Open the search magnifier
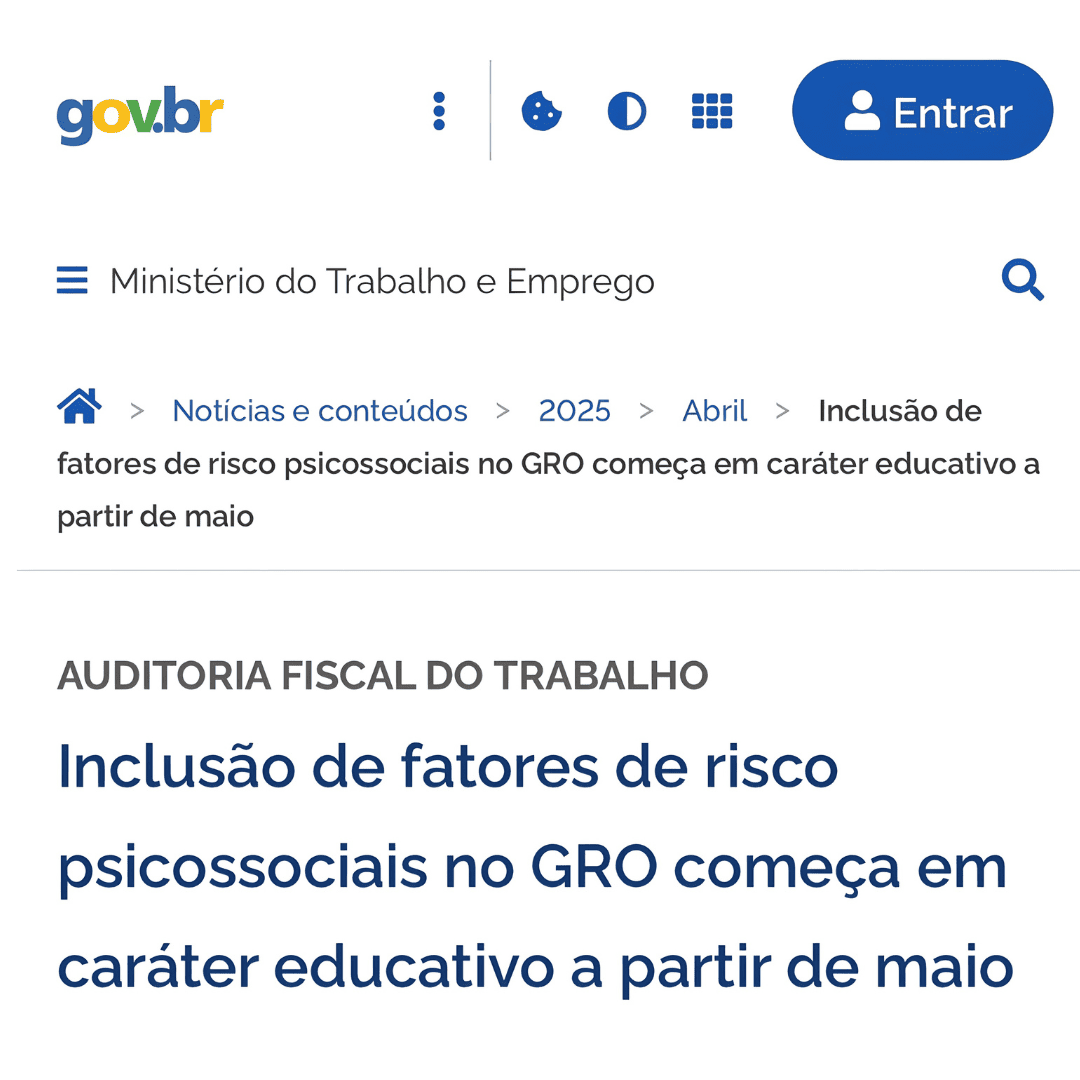 coord(1022,281)
